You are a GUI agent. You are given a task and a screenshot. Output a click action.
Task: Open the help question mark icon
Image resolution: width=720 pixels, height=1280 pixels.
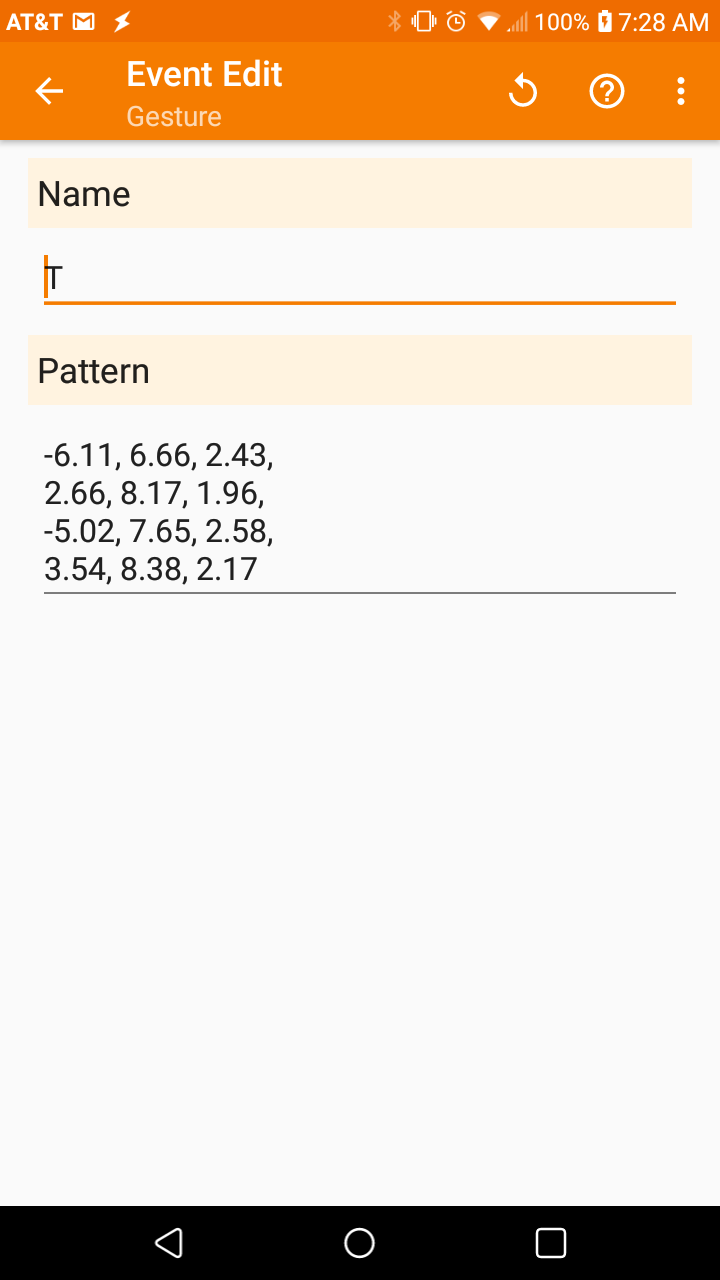coord(606,92)
